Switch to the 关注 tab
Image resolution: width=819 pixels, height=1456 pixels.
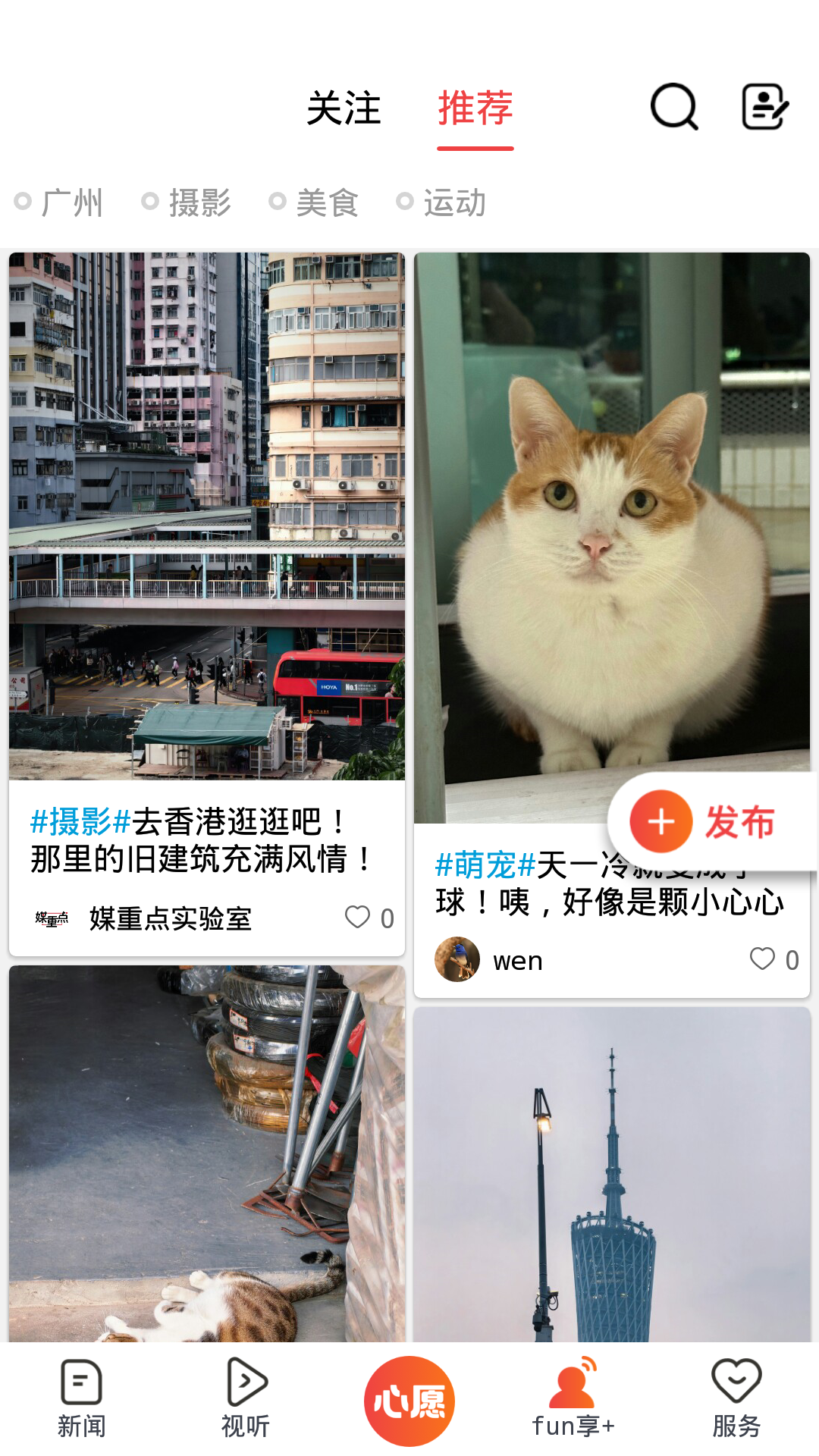click(344, 108)
